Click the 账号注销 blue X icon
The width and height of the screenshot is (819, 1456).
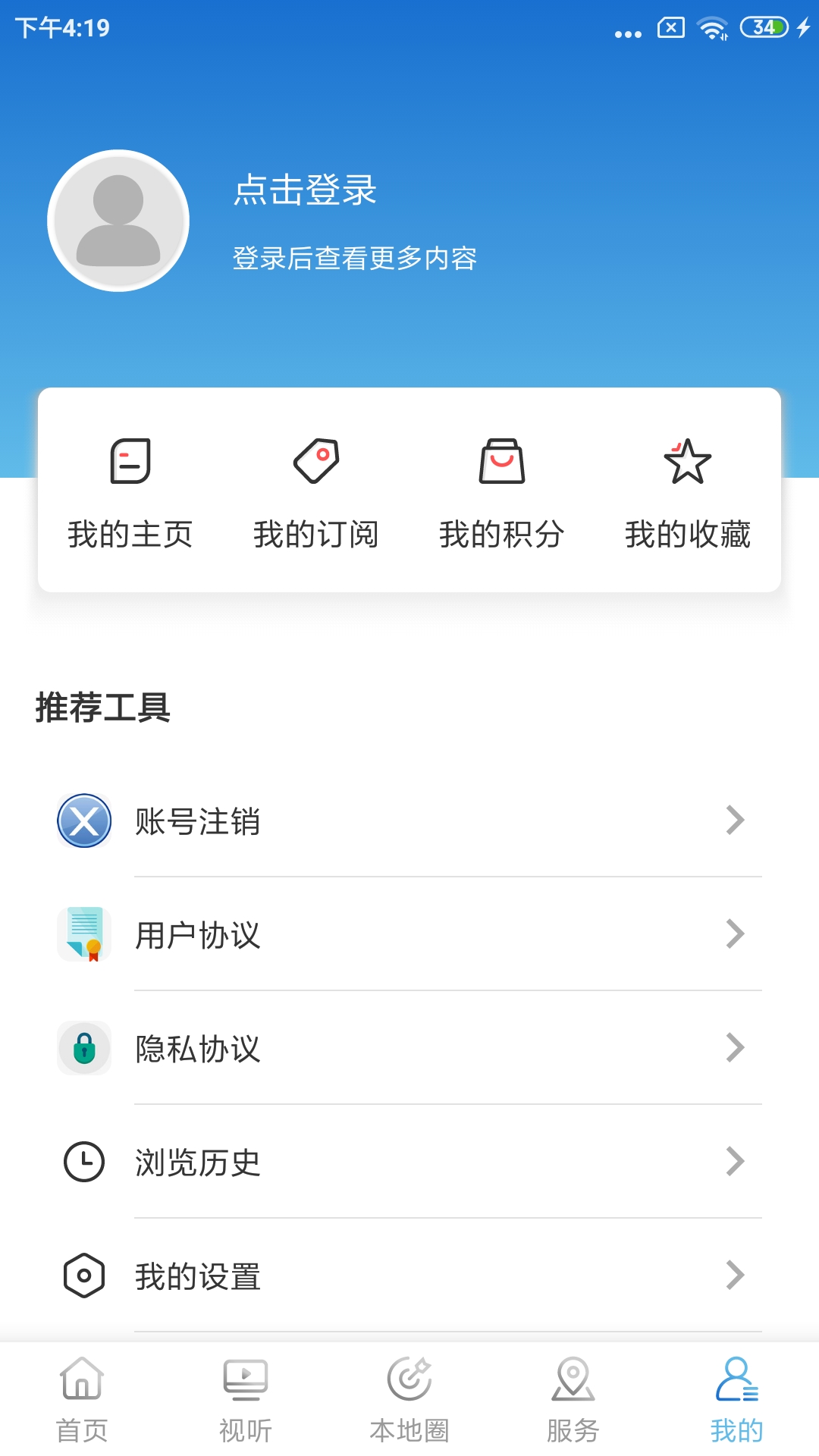pyautogui.click(x=83, y=821)
